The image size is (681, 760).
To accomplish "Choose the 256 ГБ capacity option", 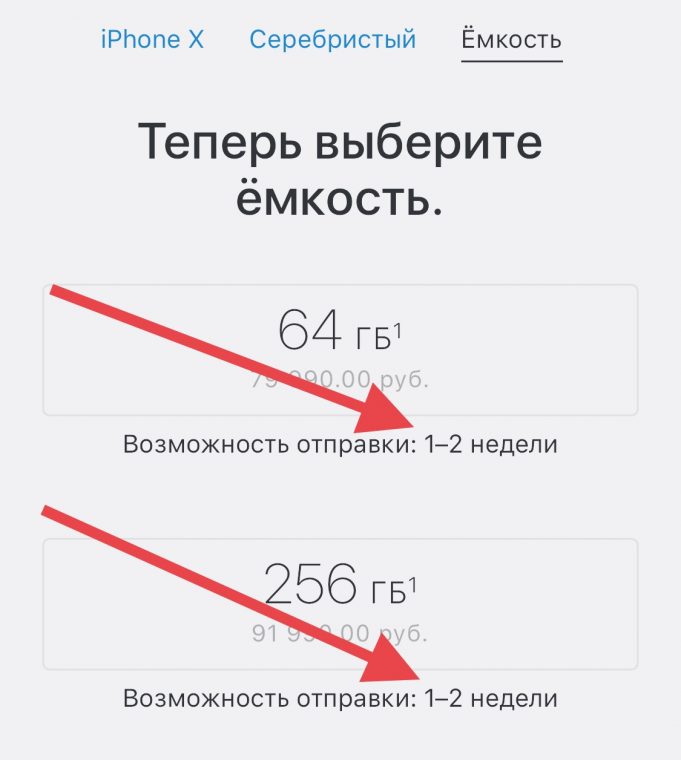I will coord(340,603).
